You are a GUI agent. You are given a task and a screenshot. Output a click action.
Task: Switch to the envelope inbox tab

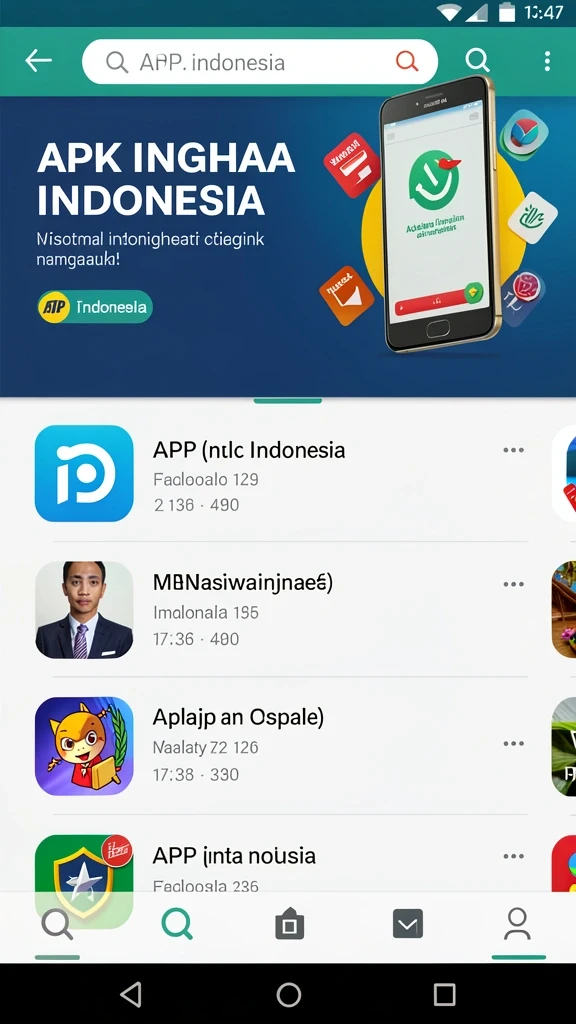408,924
